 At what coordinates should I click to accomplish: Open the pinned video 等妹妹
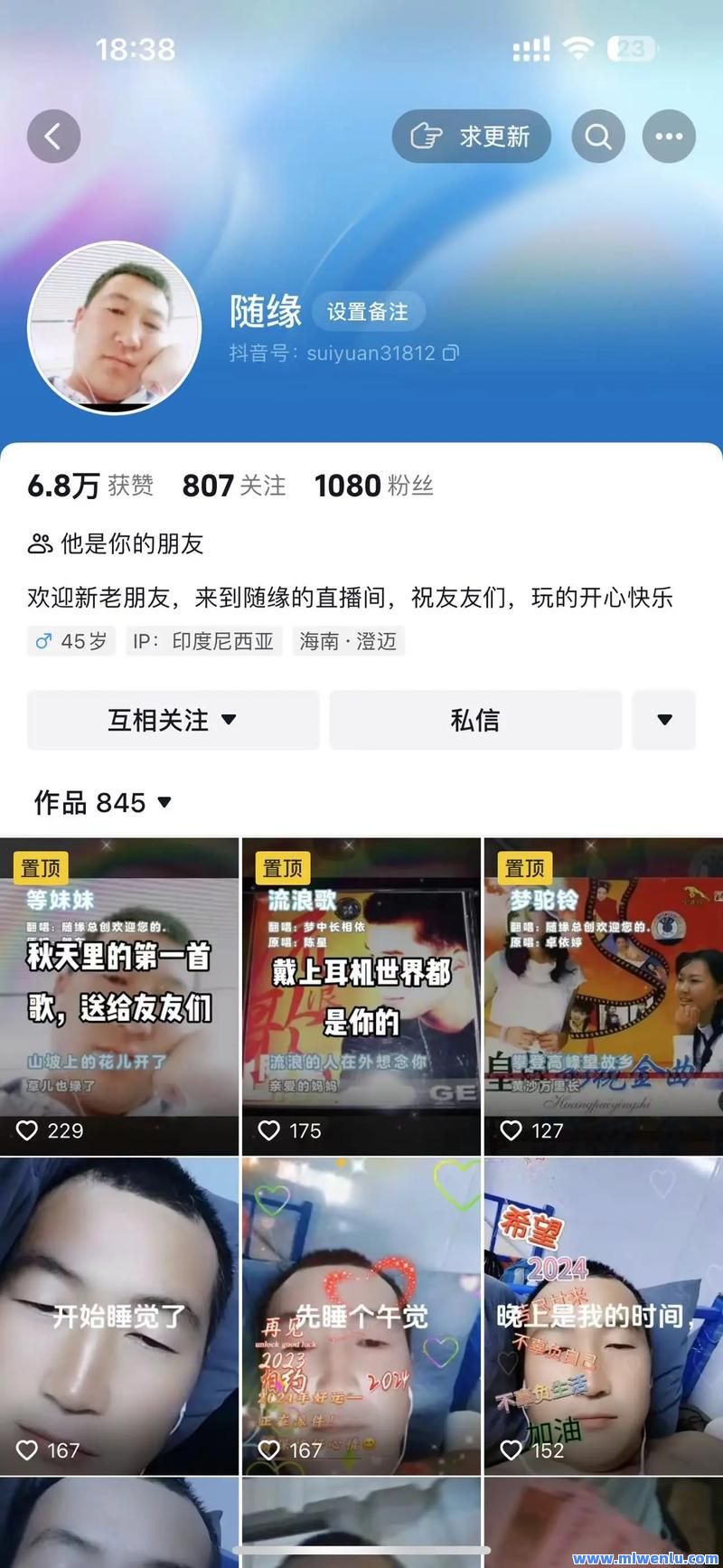pyautogui.click(x=119, y=997)
